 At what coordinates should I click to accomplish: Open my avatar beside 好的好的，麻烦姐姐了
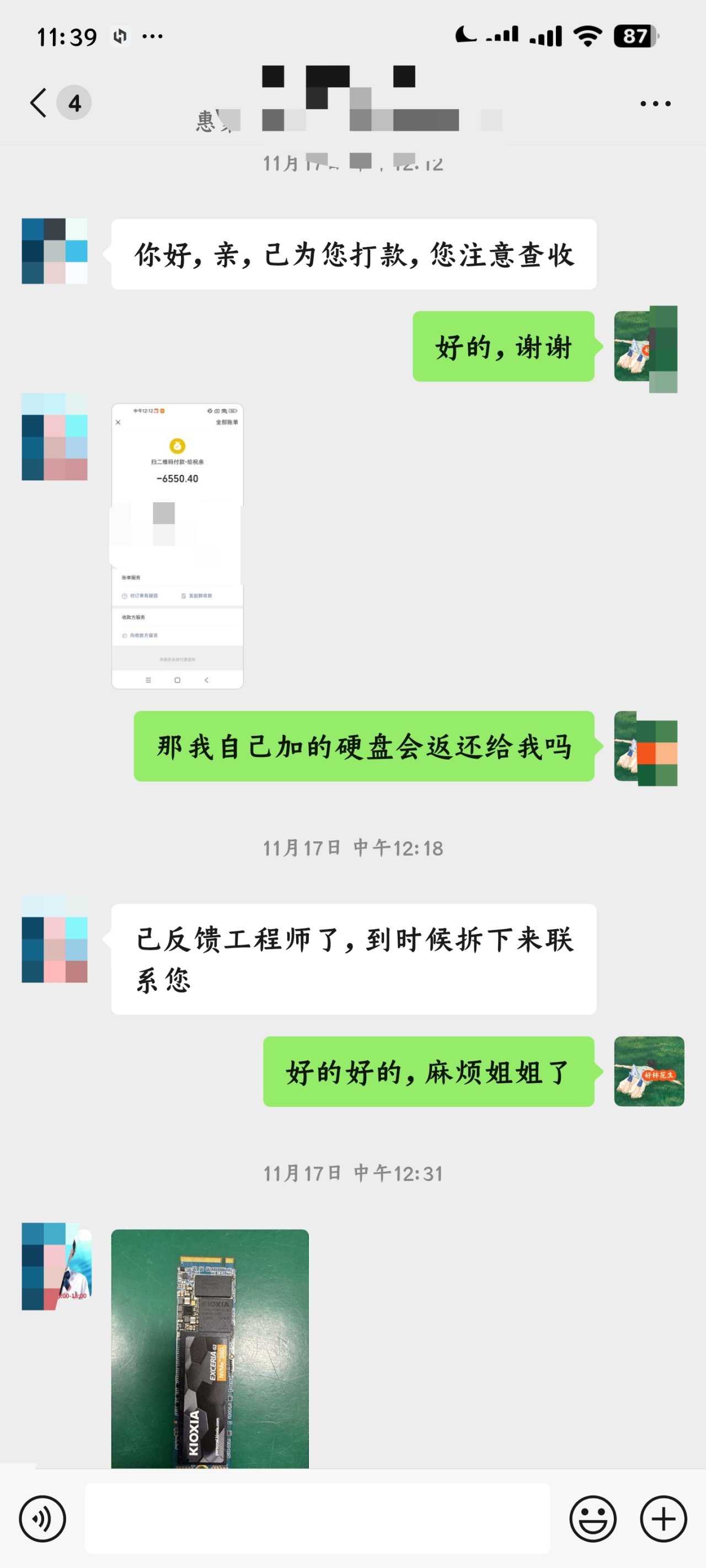pyautogui.click(x=648, y=1071)
